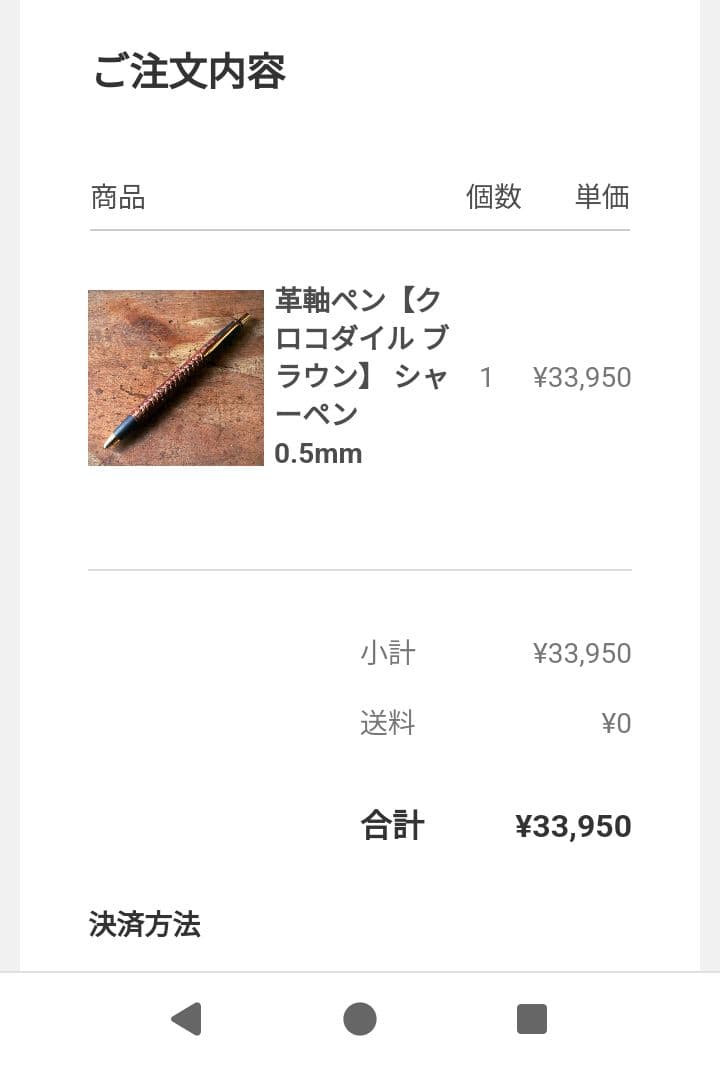The width and height of the screenshot is (720, 1066).
Task: Select the 商品 column header
Action: click(117, 199)
